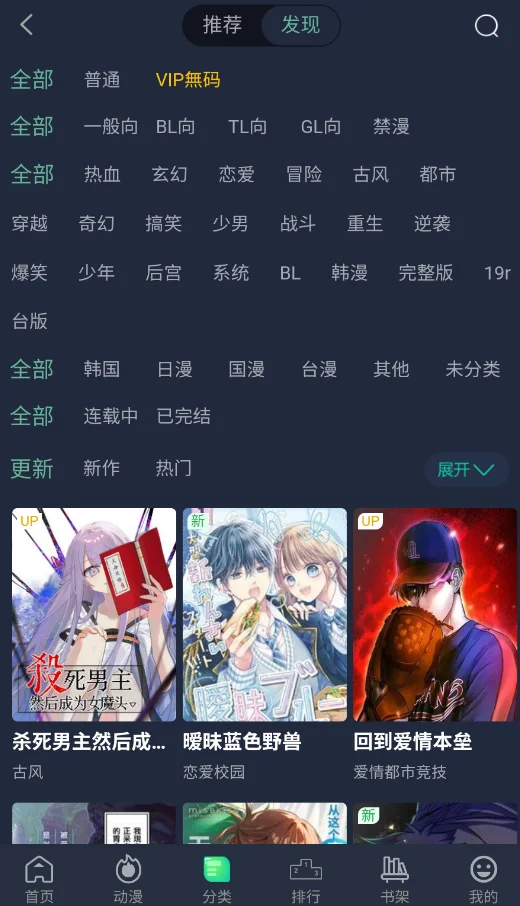Go to the 首页 home tab
The width and height of the screenshot is (520, 906).
39,879
